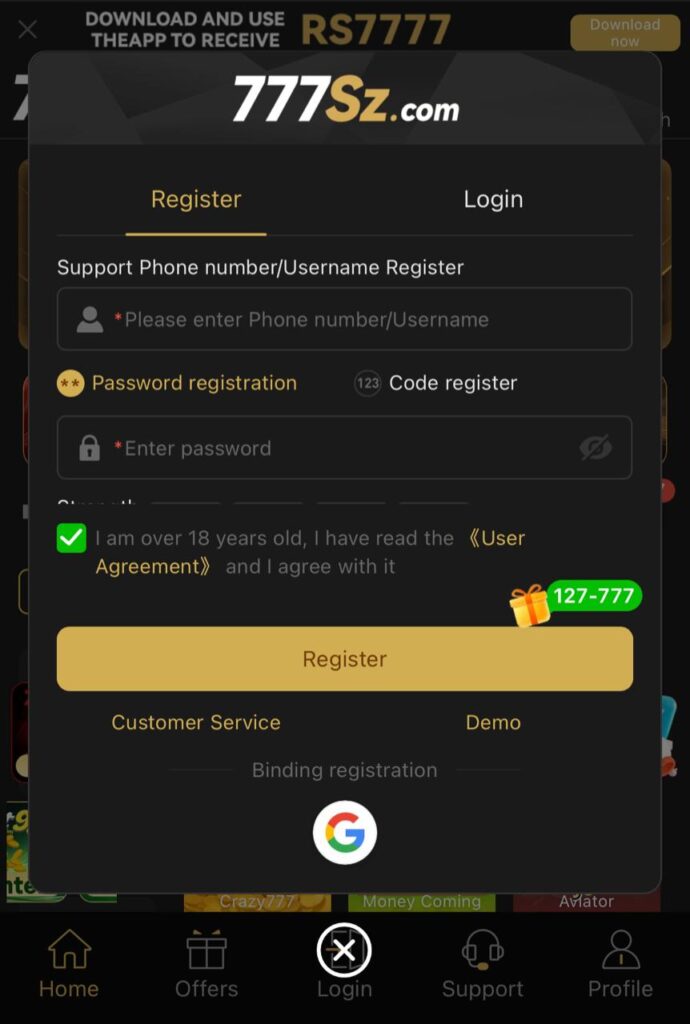Viewport: 690px width, 1024px height.
Task: Register with Google account
Action: pos(345,832)
